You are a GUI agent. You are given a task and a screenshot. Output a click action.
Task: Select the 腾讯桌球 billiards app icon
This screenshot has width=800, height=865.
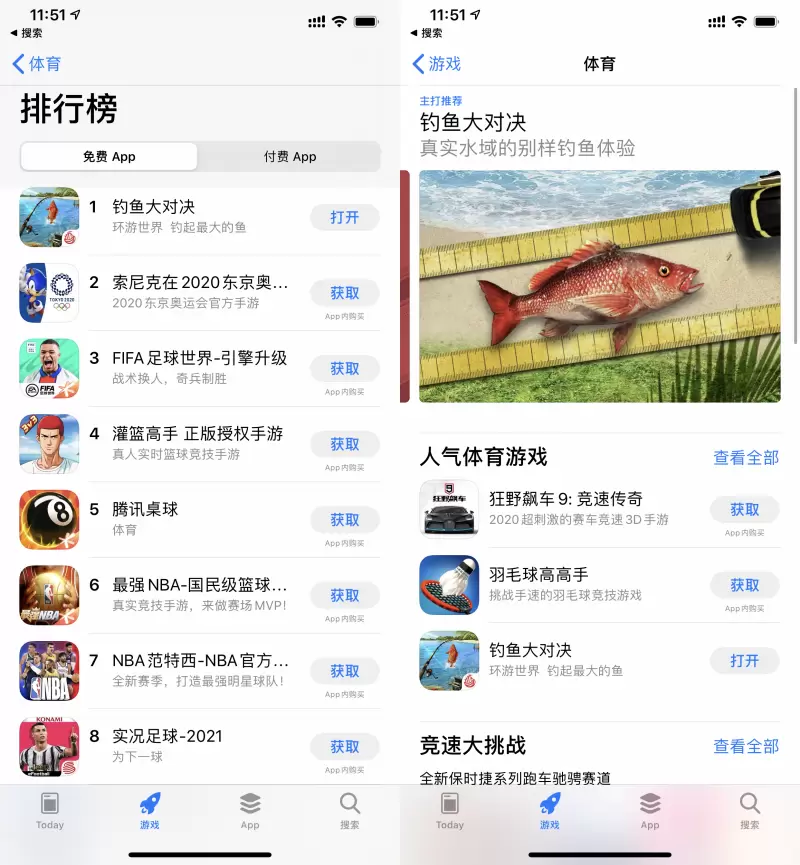pyautogui.click(x=49, y=520)
